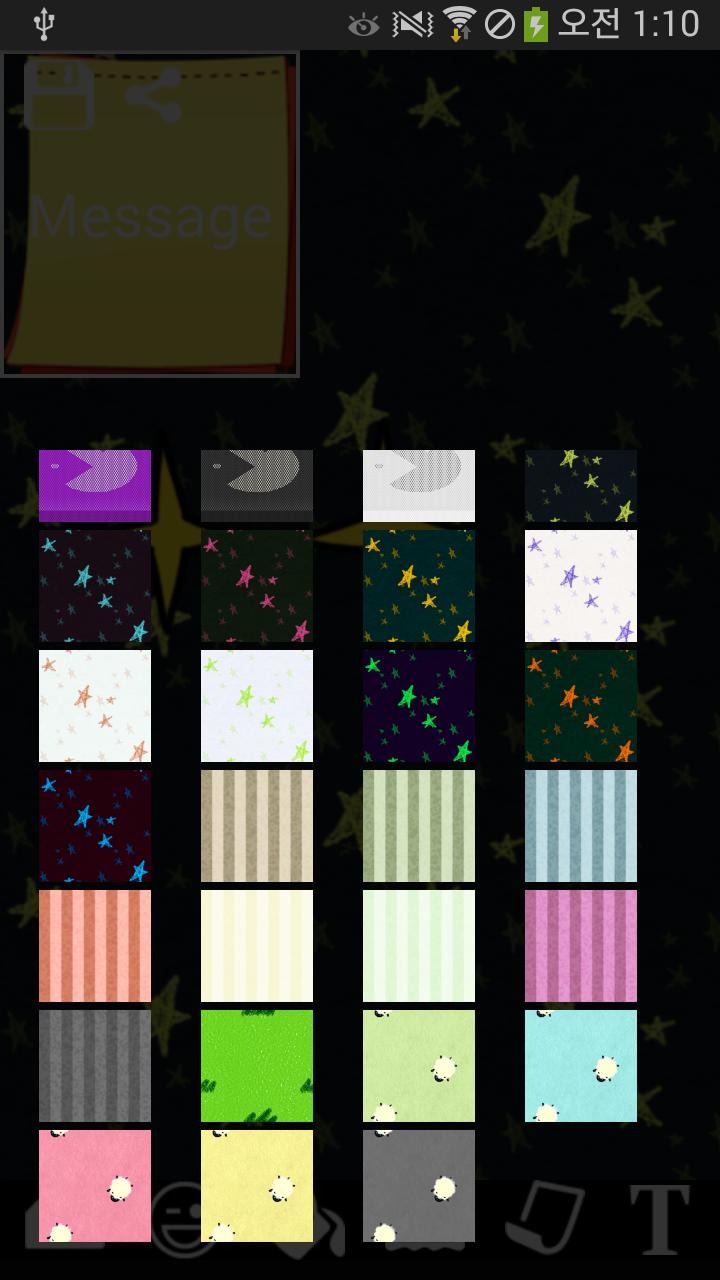Select the purple Pac-Man background
The width and height of the screenshot is (720, 1280).
[95, 485]
